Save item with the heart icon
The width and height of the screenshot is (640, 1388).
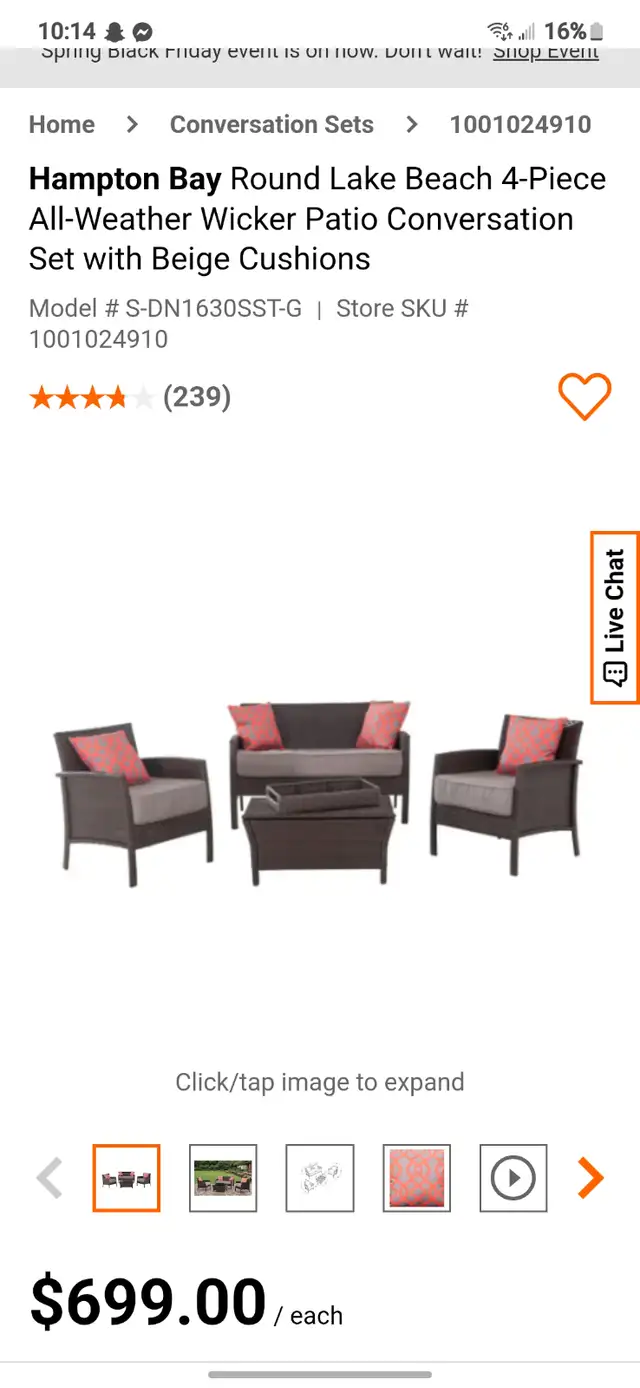point(584,397)
